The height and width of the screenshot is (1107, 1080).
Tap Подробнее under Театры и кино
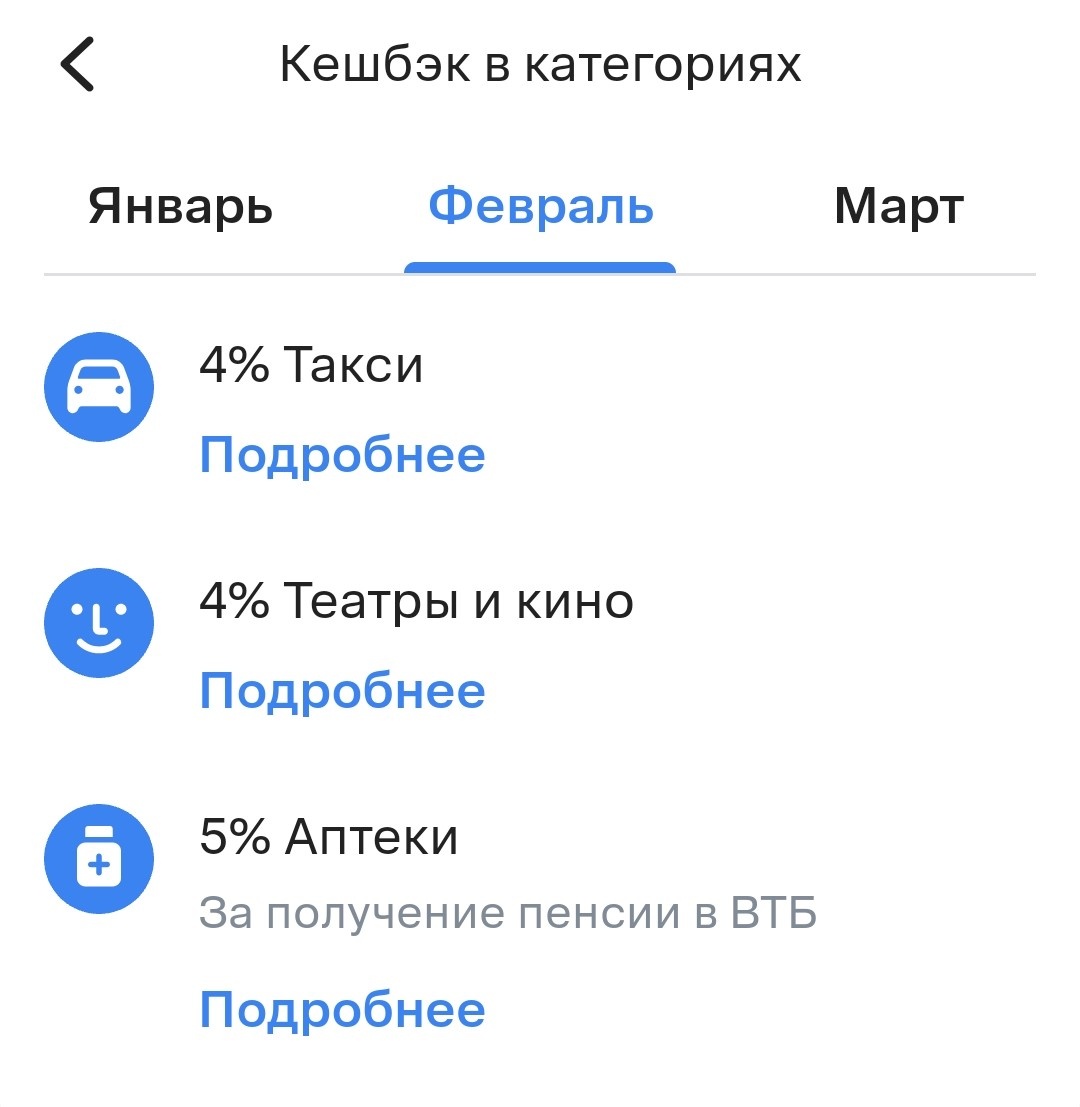[x=342, y=689]
